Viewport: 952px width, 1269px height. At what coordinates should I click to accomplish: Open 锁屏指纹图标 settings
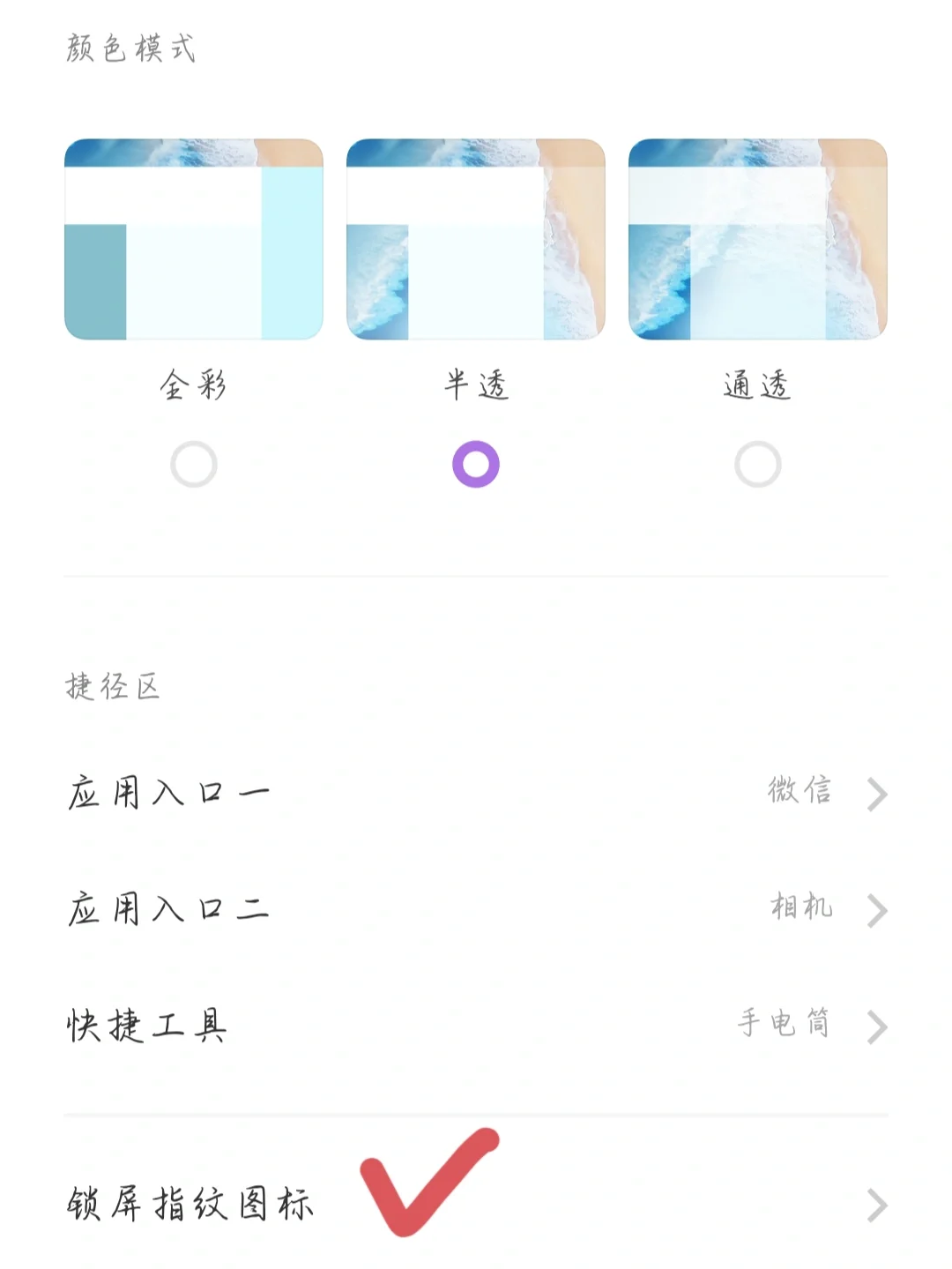(x=476, y=1205)
